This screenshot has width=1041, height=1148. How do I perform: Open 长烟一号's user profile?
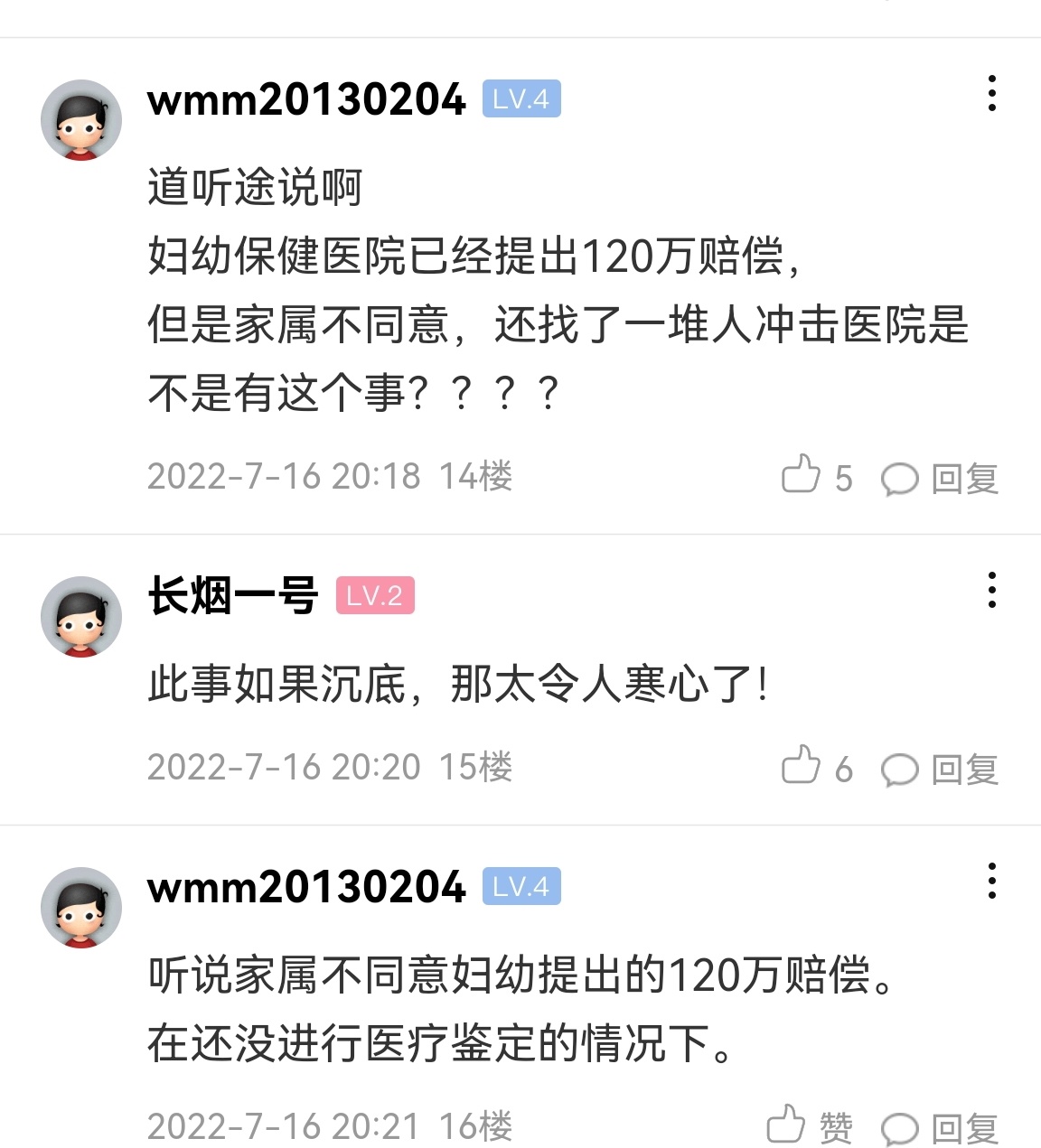click(x=232, y=596)
